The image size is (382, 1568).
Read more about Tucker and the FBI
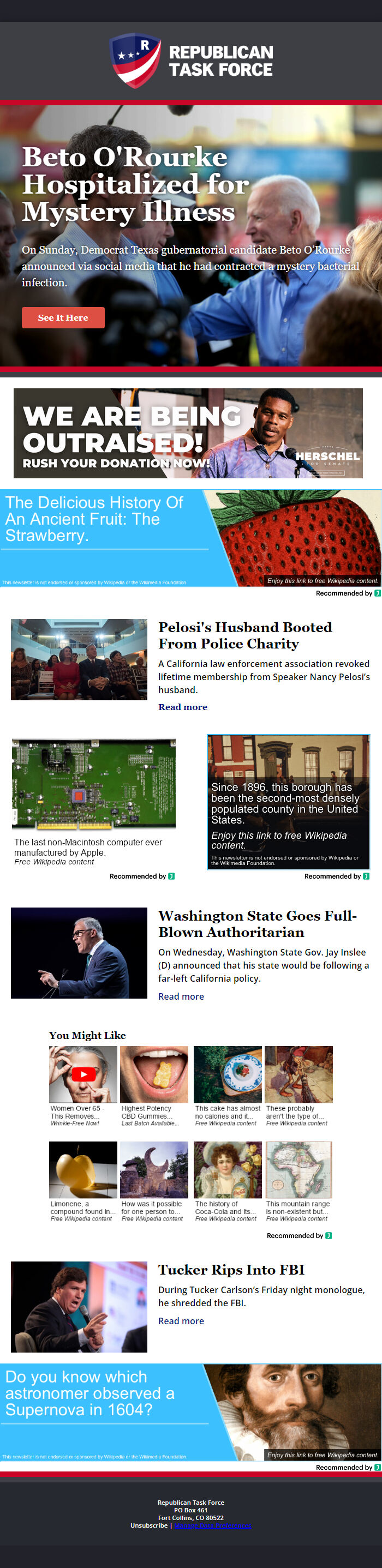181,1320
